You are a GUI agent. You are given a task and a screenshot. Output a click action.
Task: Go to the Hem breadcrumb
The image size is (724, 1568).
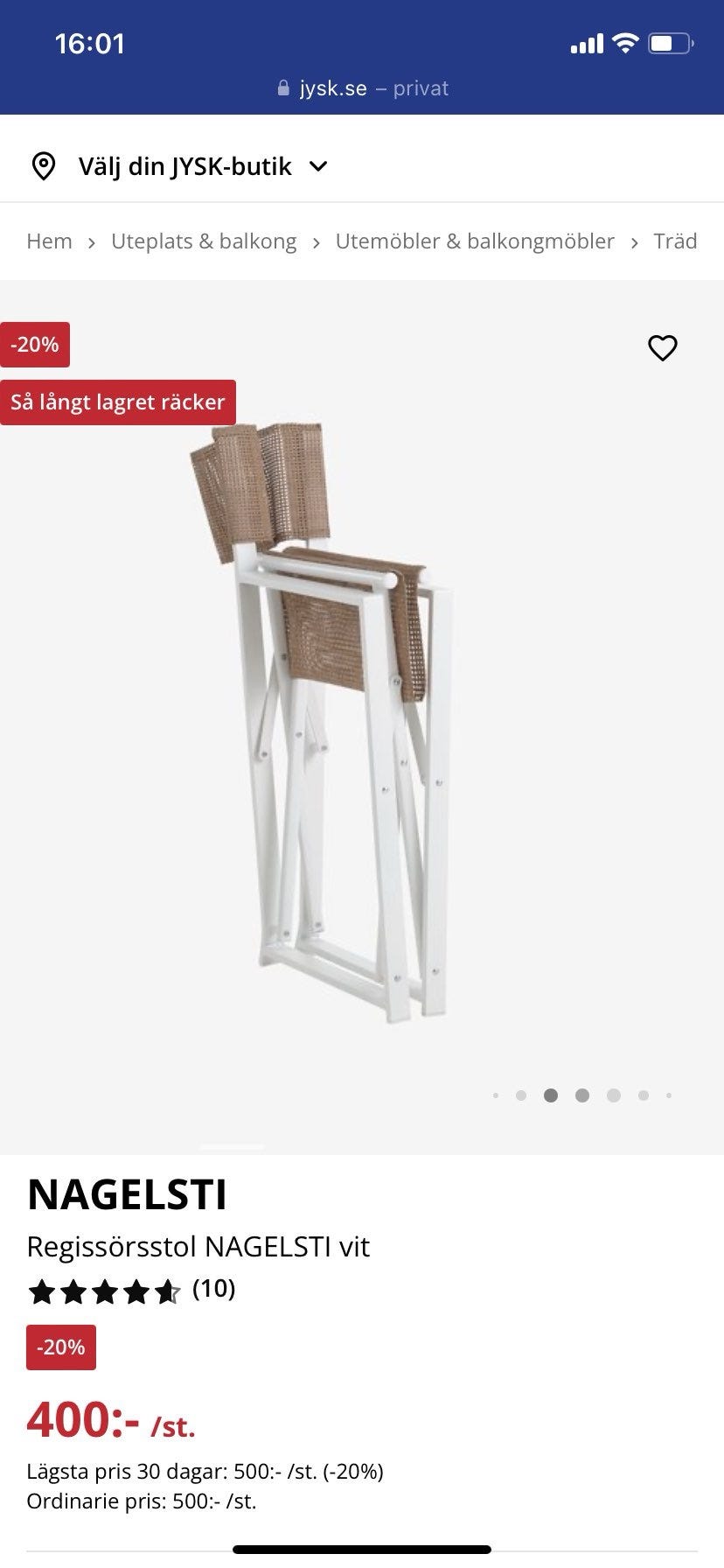pyautogui.click(x=49, y=241)
